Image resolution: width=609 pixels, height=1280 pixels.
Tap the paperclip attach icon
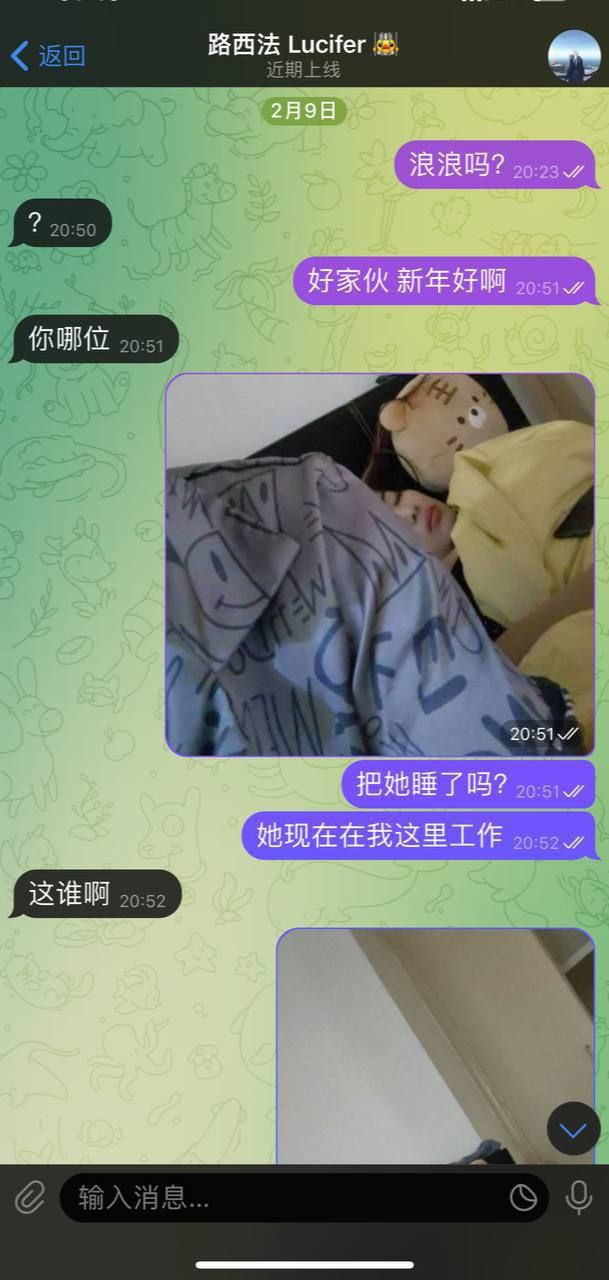coord(30,1197)
